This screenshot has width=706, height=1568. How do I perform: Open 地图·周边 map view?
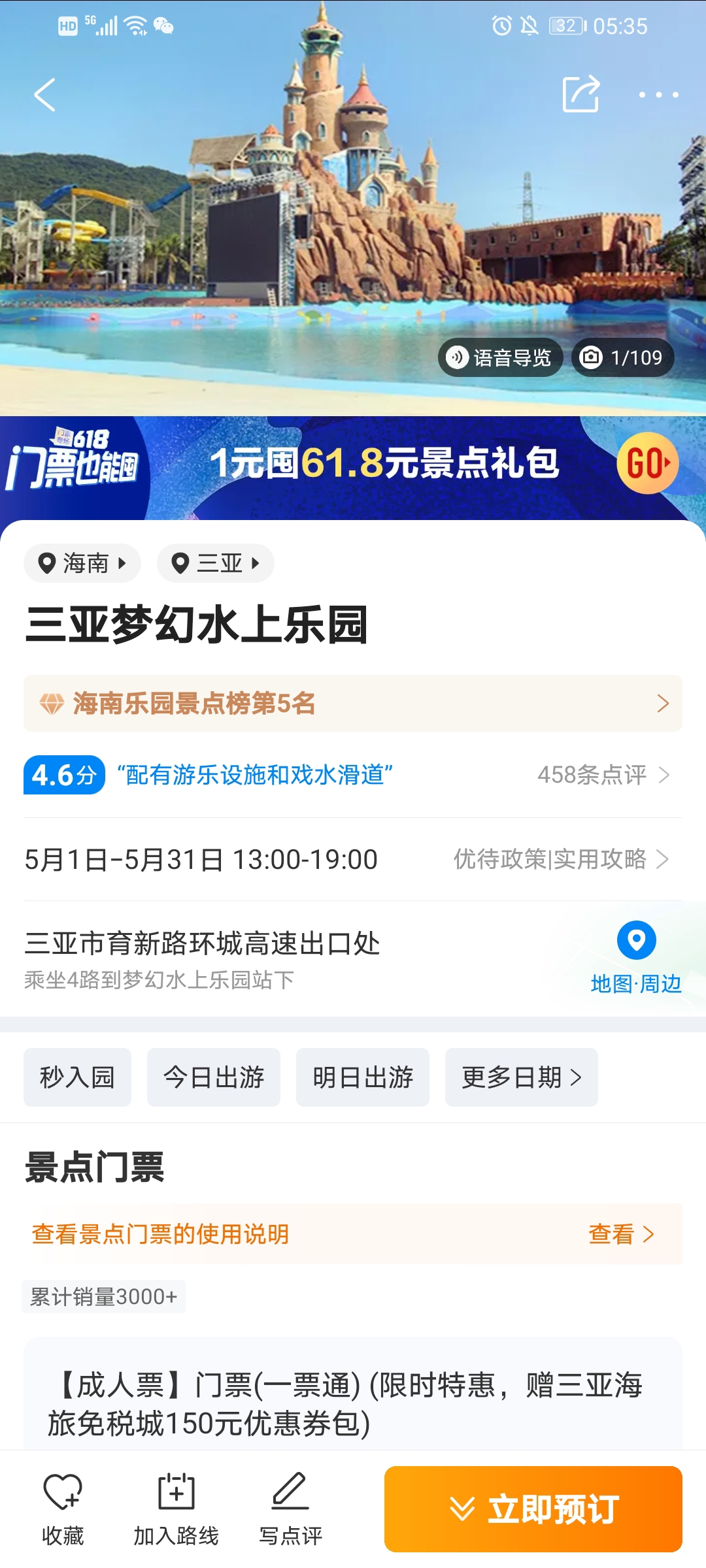[636, 957]
